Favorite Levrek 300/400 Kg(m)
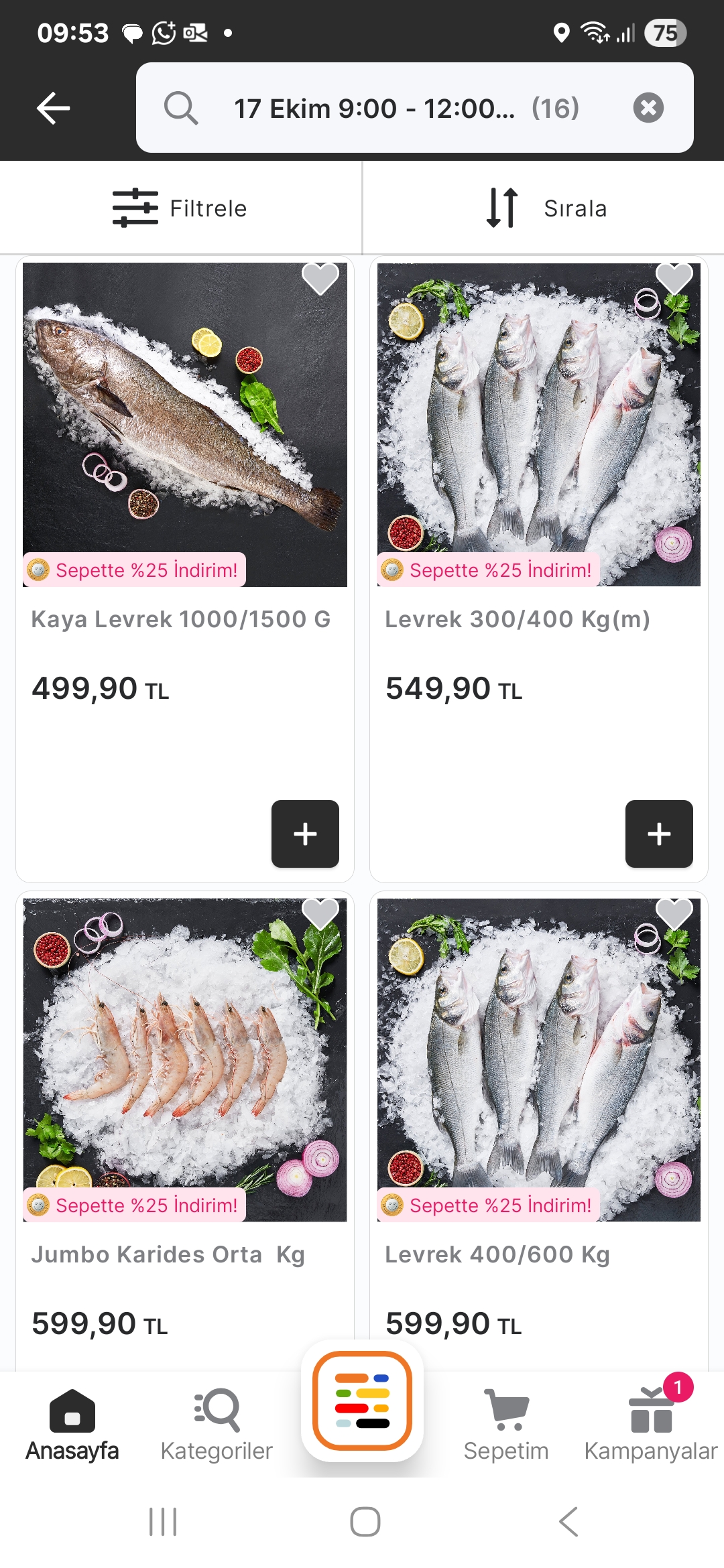Viewport: 724px width, 1568px height. [x=674, y=278]
